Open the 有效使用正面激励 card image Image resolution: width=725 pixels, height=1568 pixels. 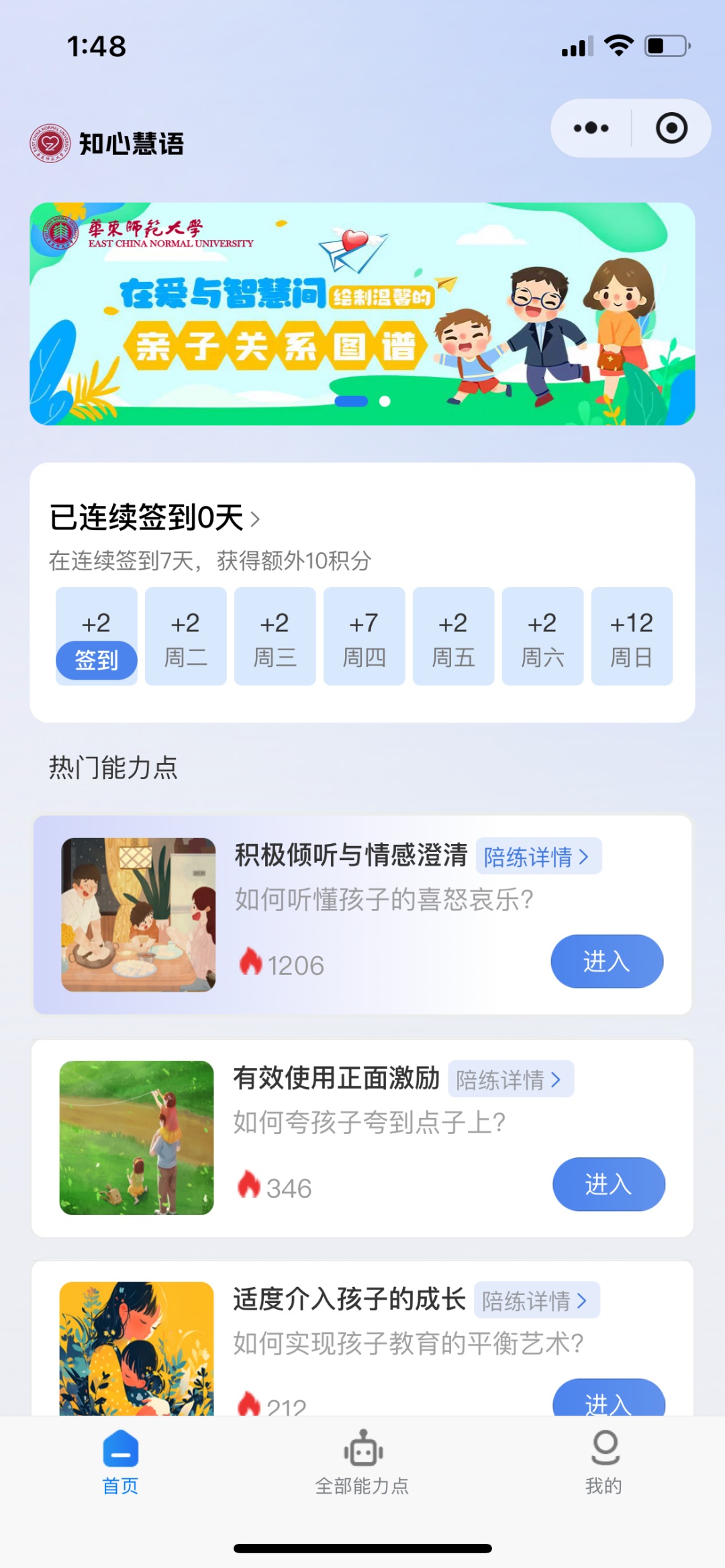137,1138
